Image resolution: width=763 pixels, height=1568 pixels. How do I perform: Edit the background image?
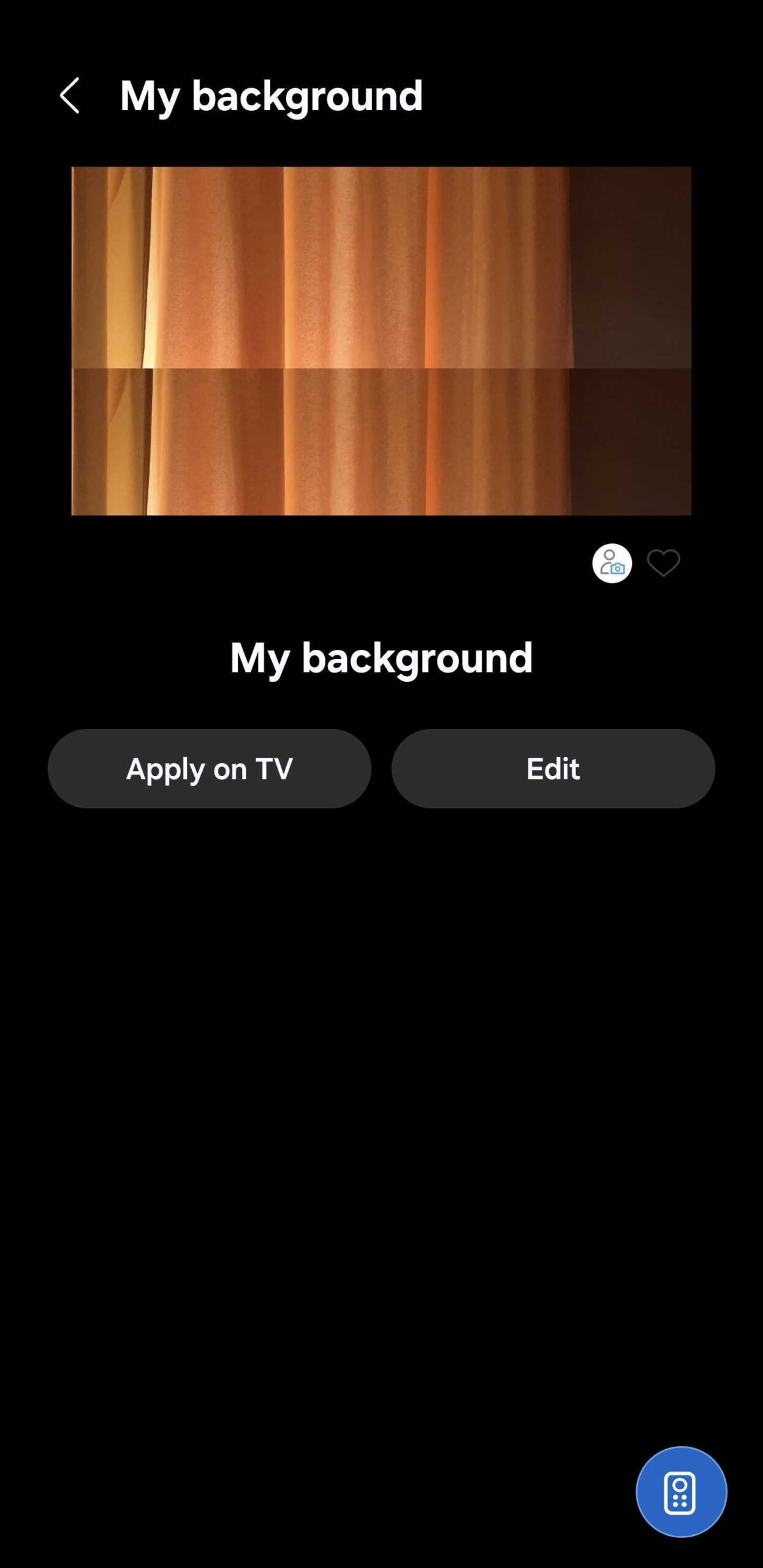553,769
